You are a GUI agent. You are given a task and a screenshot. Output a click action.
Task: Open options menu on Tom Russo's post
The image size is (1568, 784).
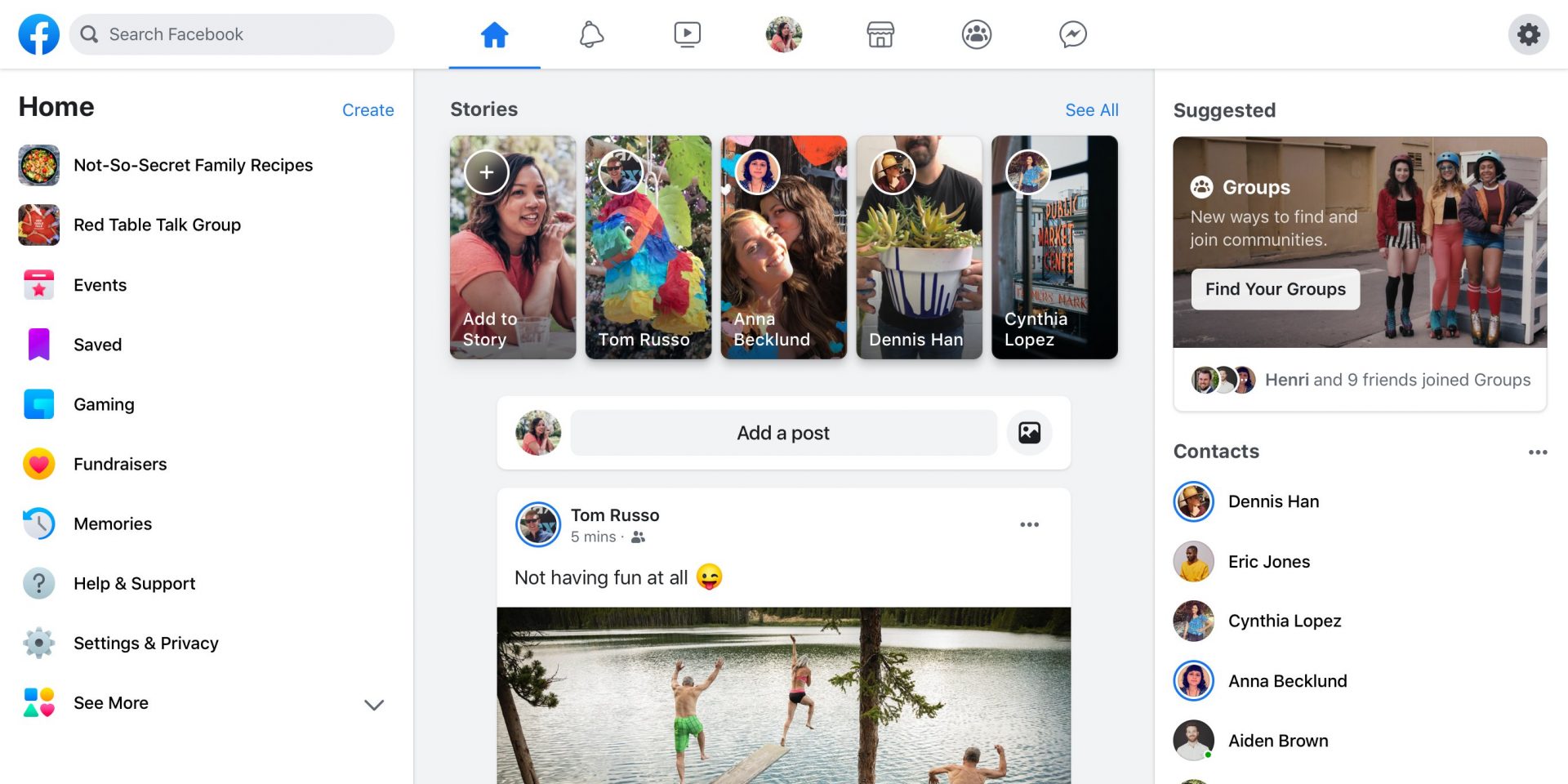pyautogui.click(x=1029, y=524)
